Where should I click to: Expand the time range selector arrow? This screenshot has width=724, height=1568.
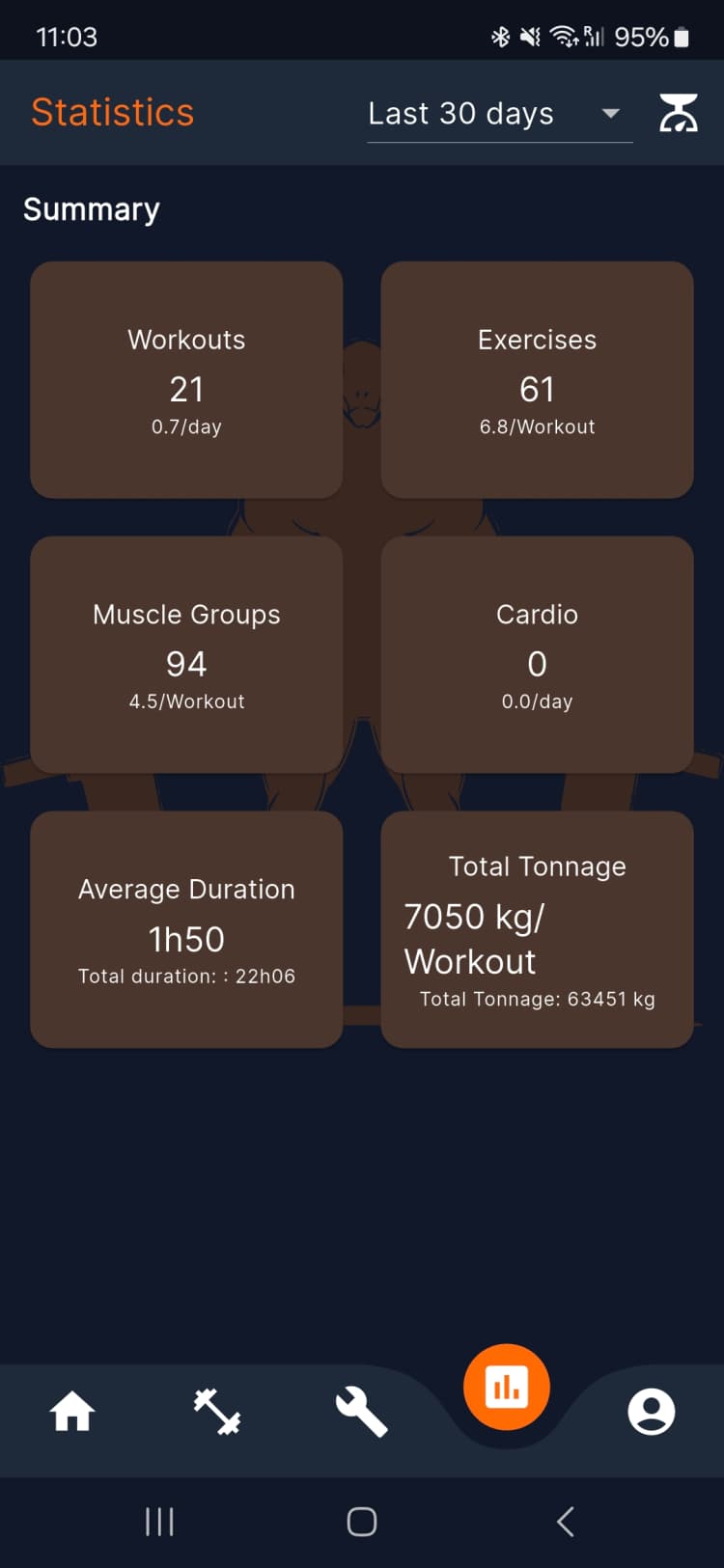(610, 113)
